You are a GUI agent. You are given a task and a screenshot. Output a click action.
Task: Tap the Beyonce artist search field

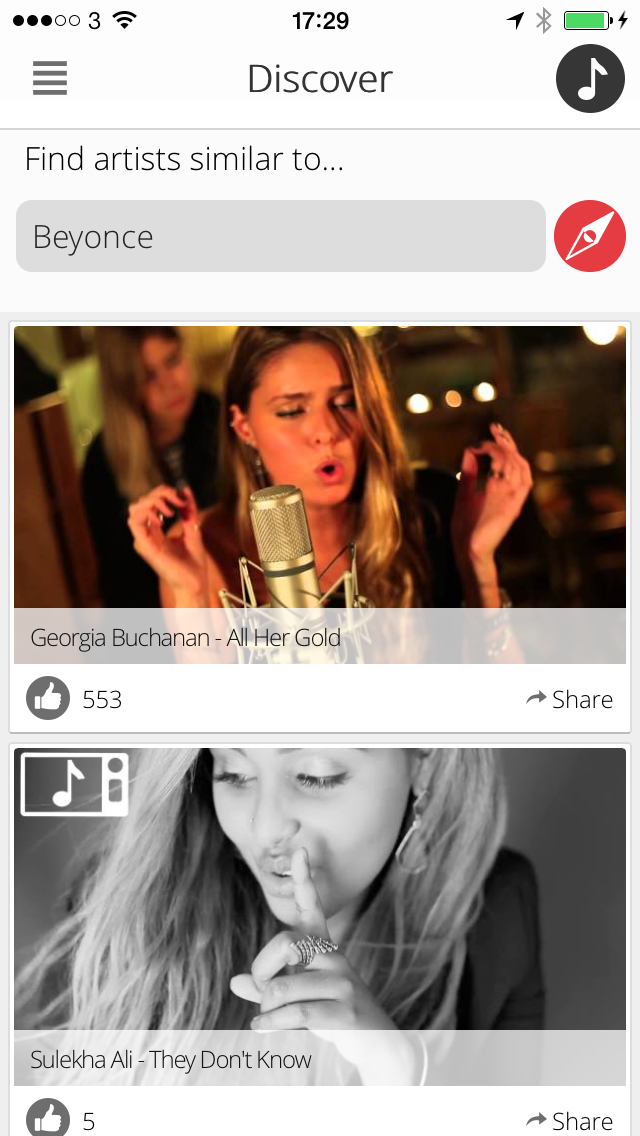click(x=280, y=236)
